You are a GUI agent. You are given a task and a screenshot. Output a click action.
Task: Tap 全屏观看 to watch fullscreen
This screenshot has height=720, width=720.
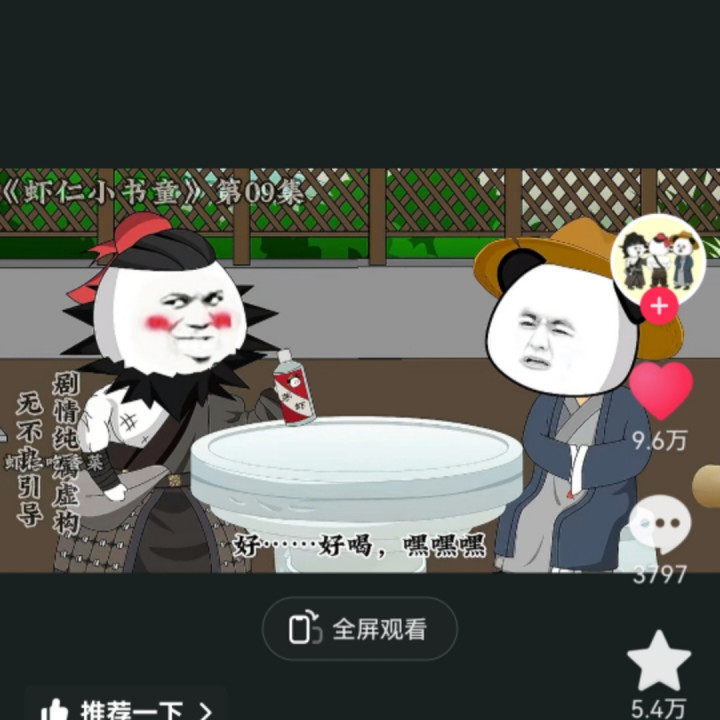[360, 629]
